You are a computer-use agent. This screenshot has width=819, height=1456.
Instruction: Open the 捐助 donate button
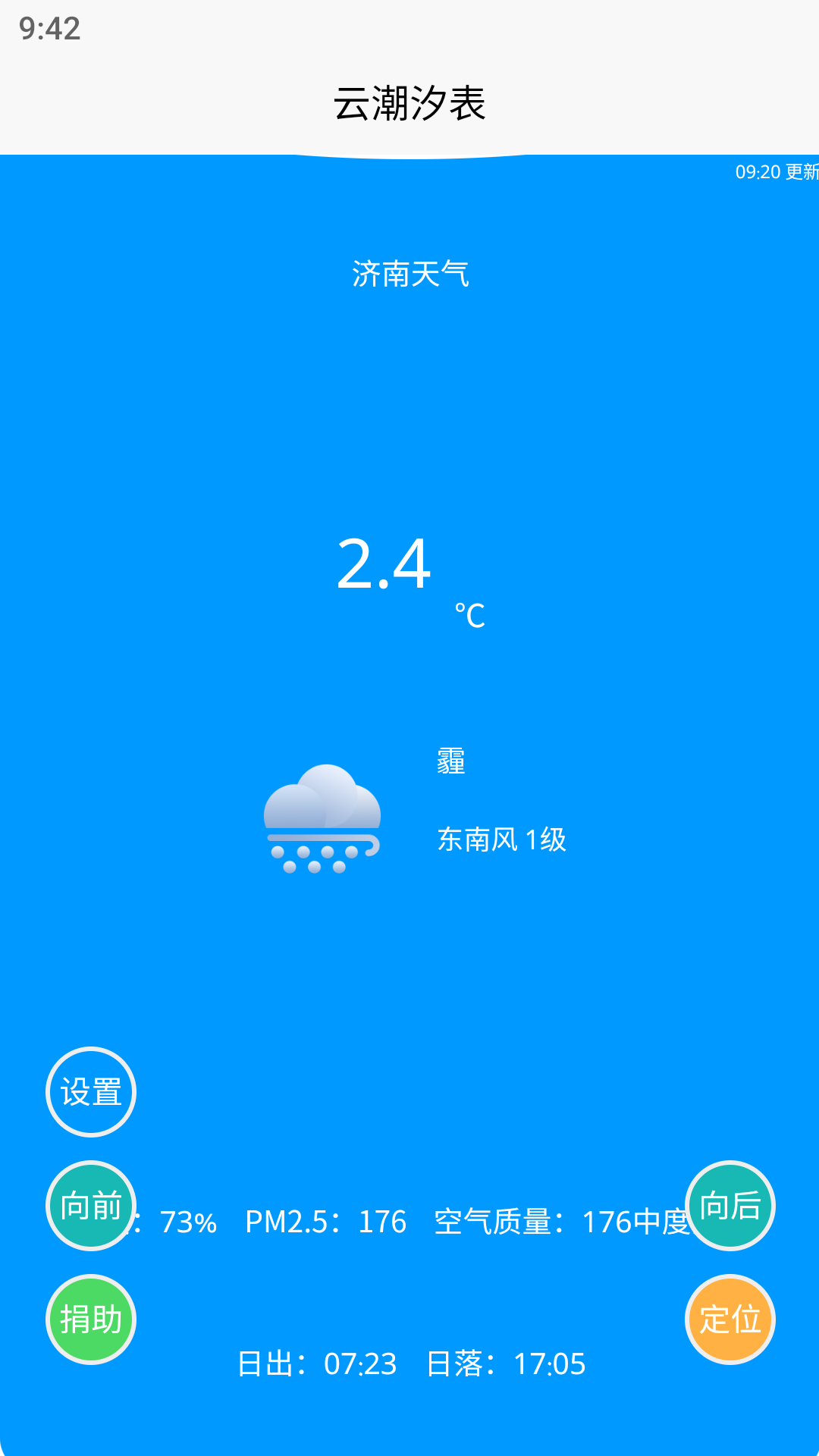pos(90,1319)
